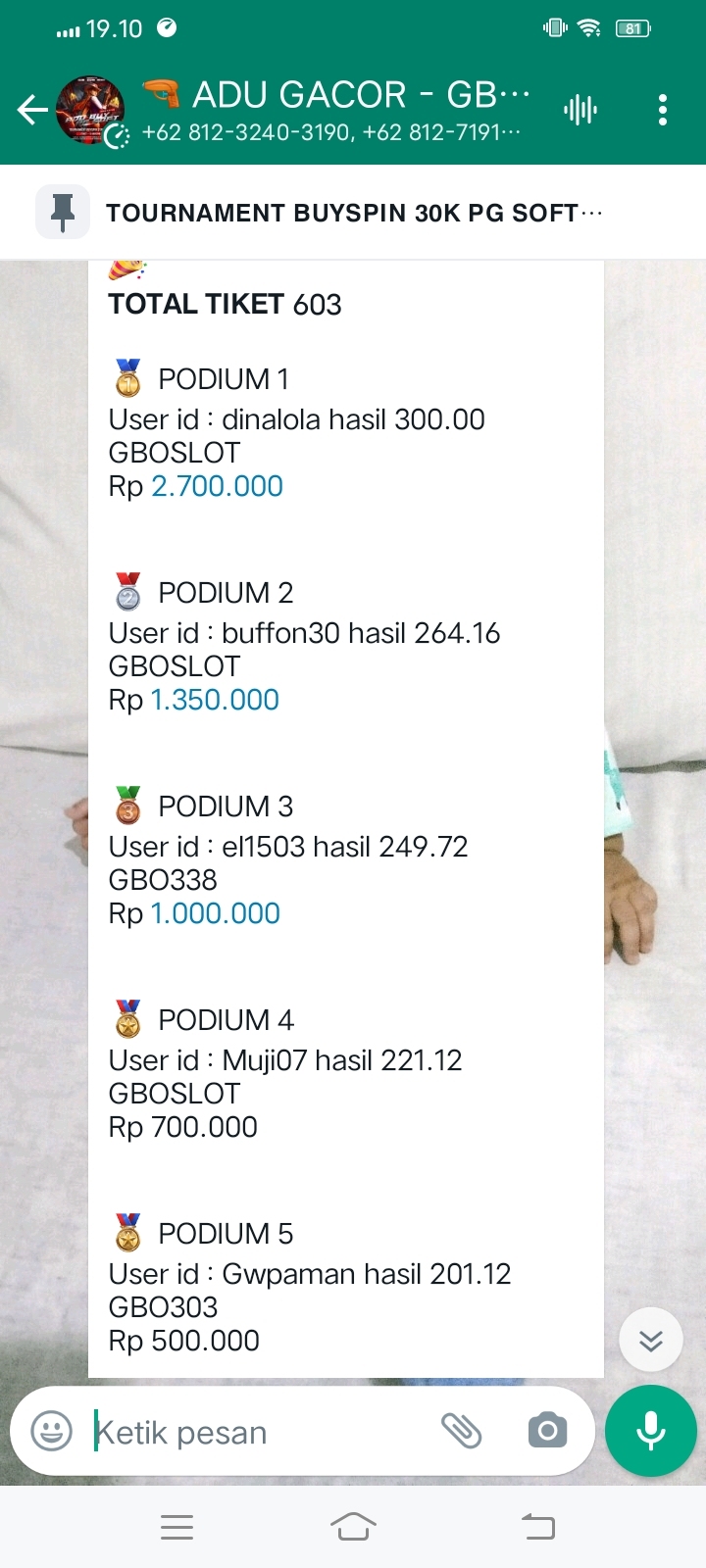Record a voice message

pyautogui.click(x=651, y=1432)
